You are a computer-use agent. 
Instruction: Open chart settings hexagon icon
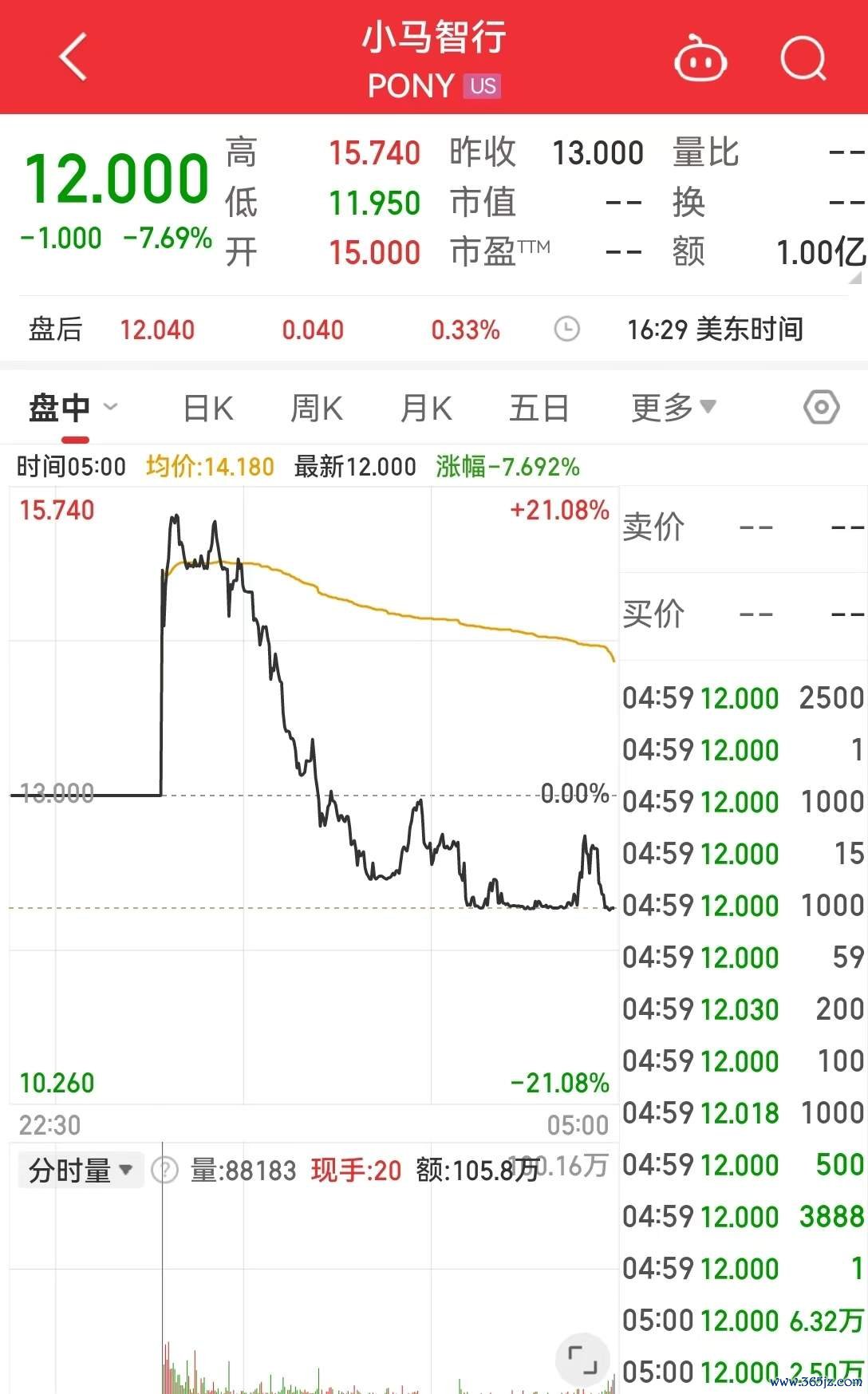(x=821, y=408)
